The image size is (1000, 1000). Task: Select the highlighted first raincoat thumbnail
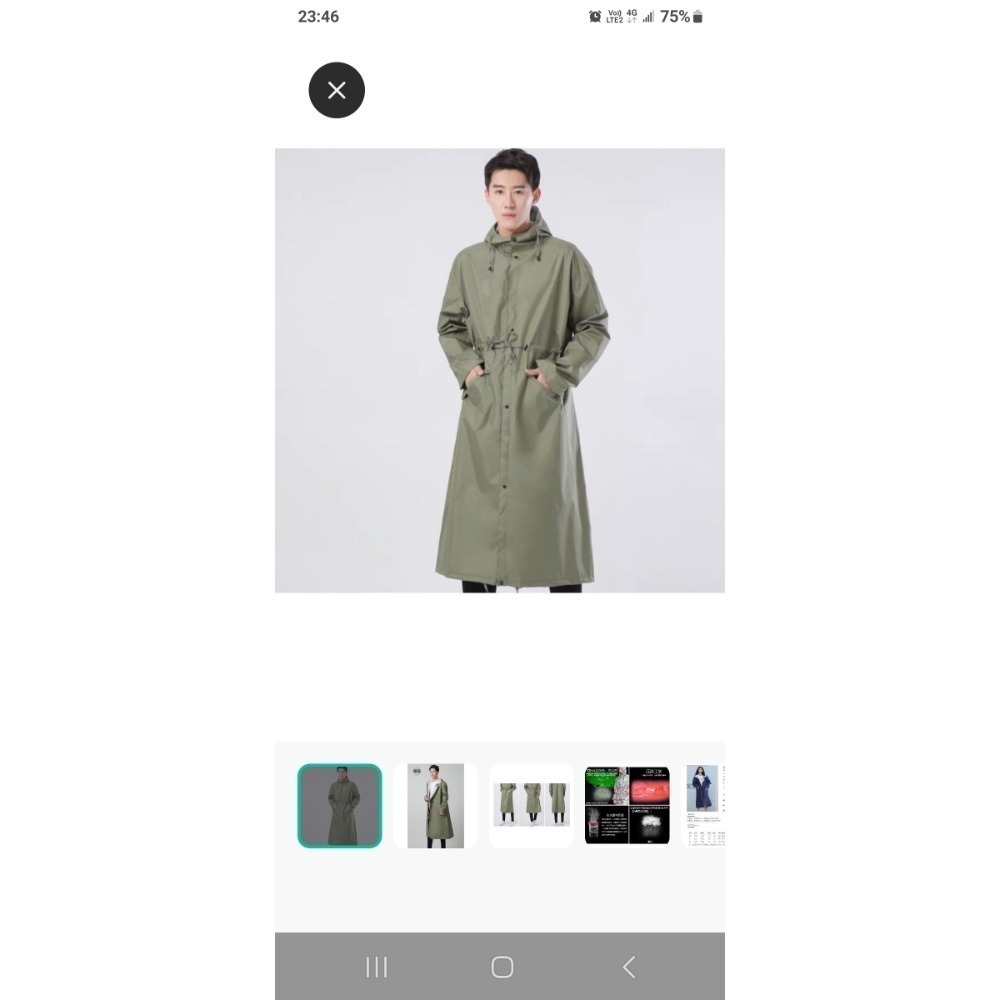(x=339, y=806)
